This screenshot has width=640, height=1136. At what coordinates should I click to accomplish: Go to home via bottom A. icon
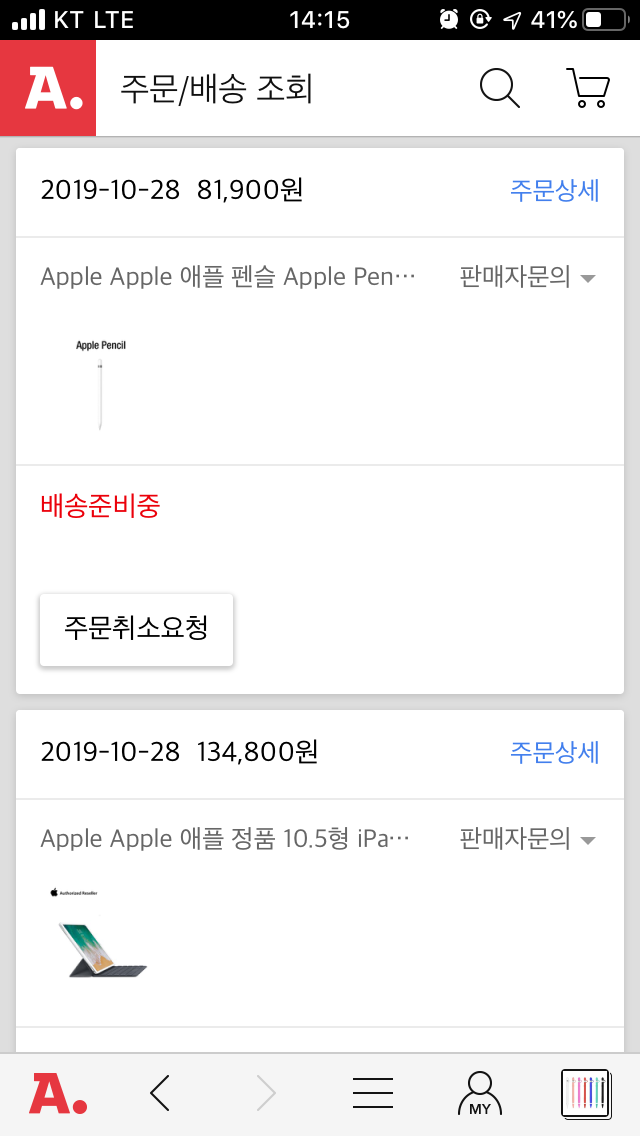(x=58, y=1094)
